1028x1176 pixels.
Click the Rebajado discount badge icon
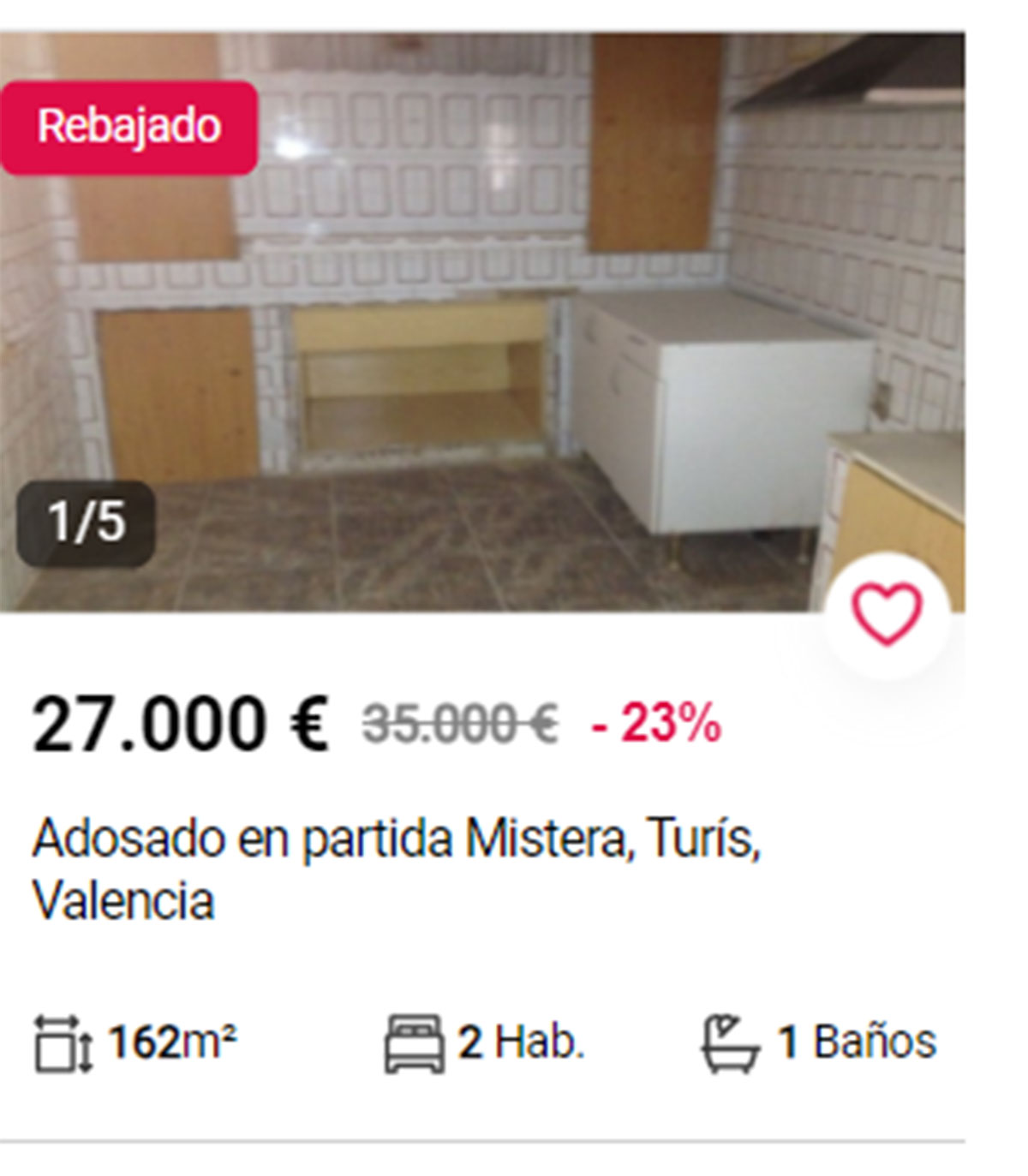(x=127, y=128)
